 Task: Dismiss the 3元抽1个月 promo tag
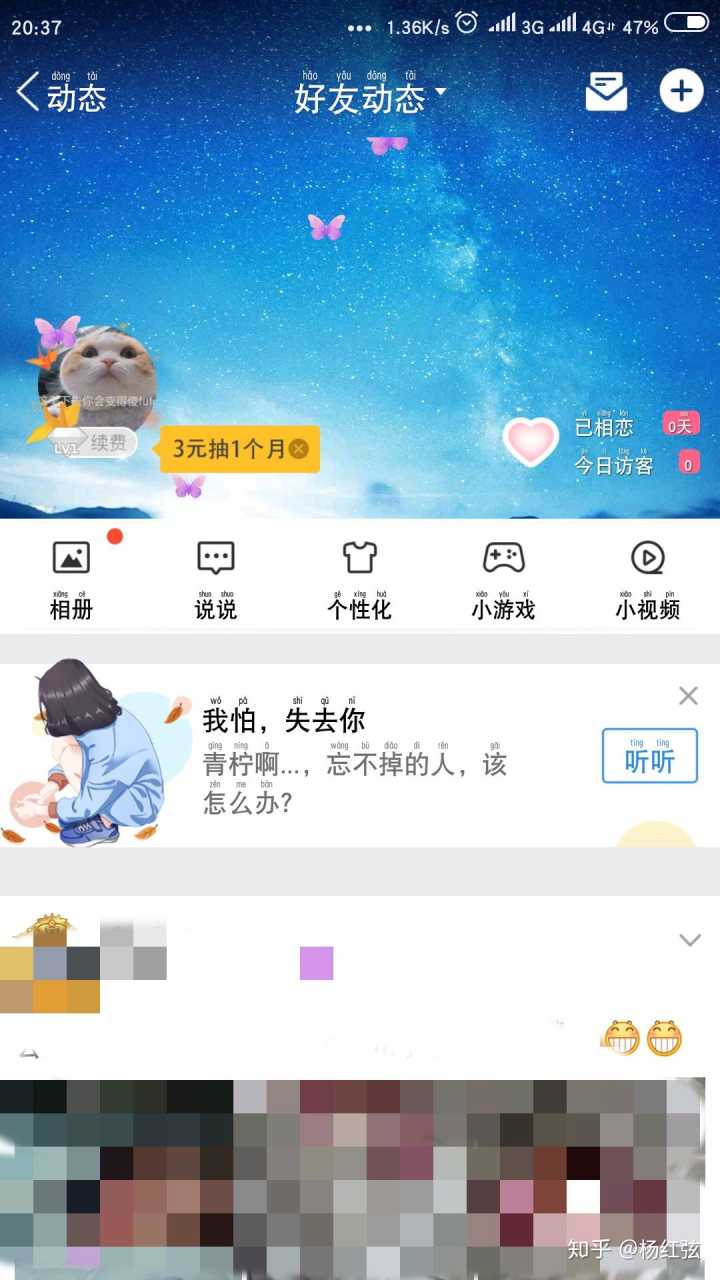[298, 449]
